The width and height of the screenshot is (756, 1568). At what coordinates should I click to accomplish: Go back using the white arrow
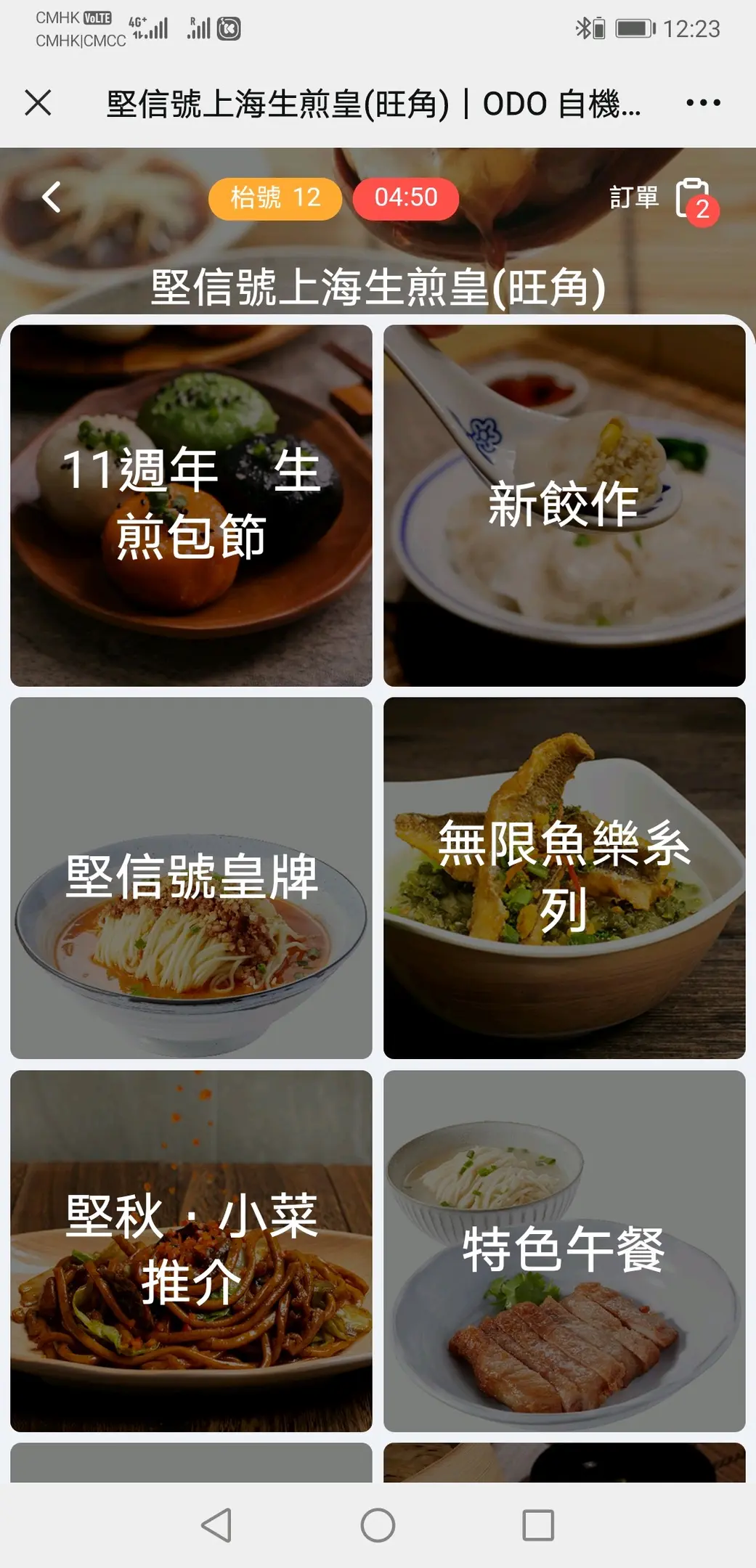52,197
